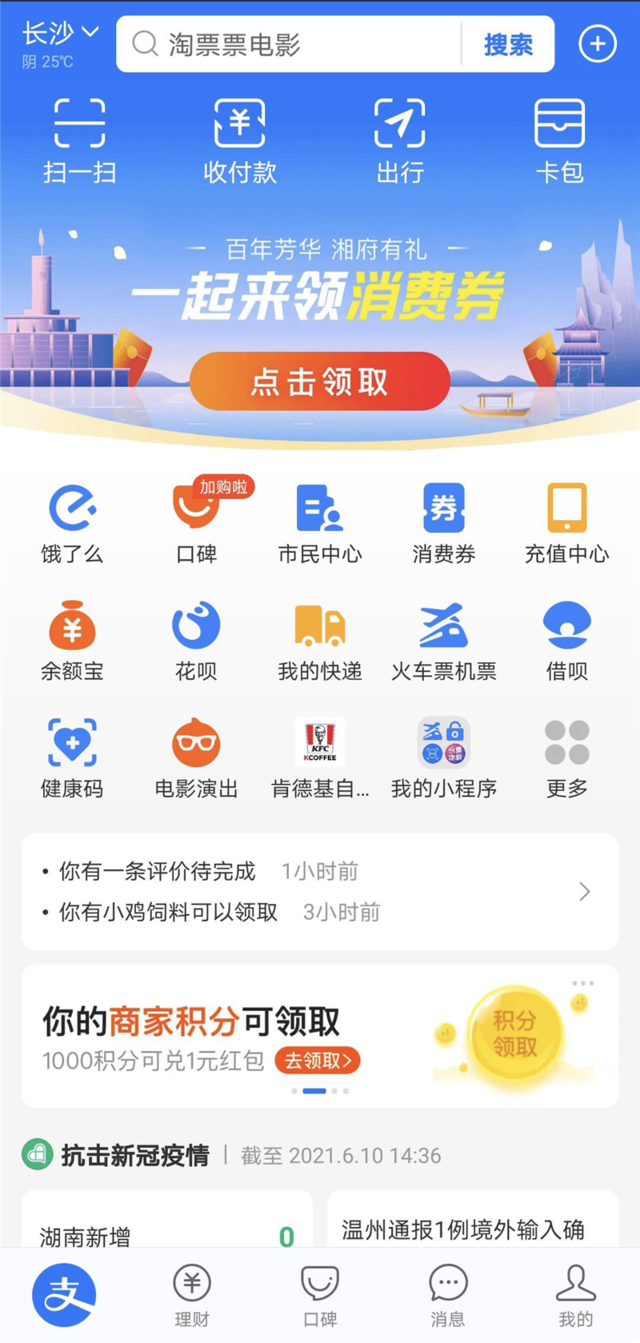
Task: Go to the 我的 tab
Action: tap(575, 1295)
